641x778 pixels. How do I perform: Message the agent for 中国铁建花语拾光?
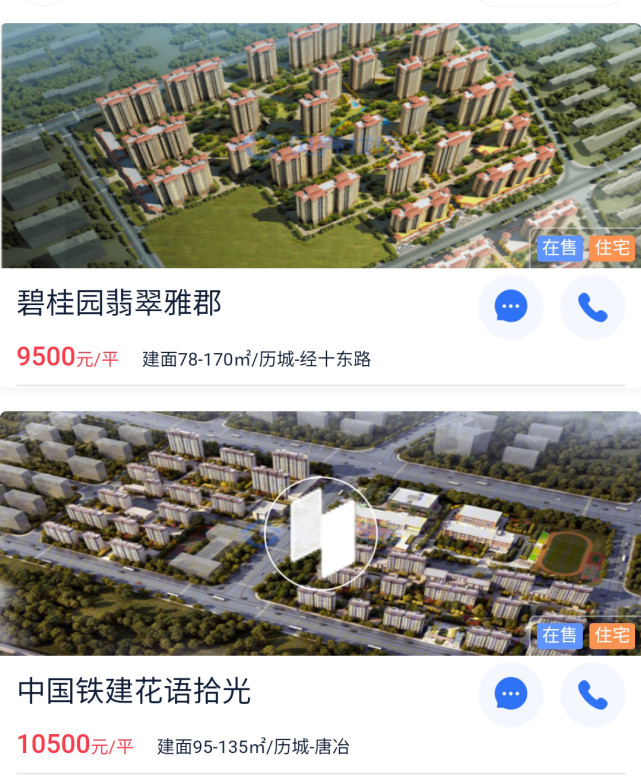pyautogui.click(x=511, y=694)
